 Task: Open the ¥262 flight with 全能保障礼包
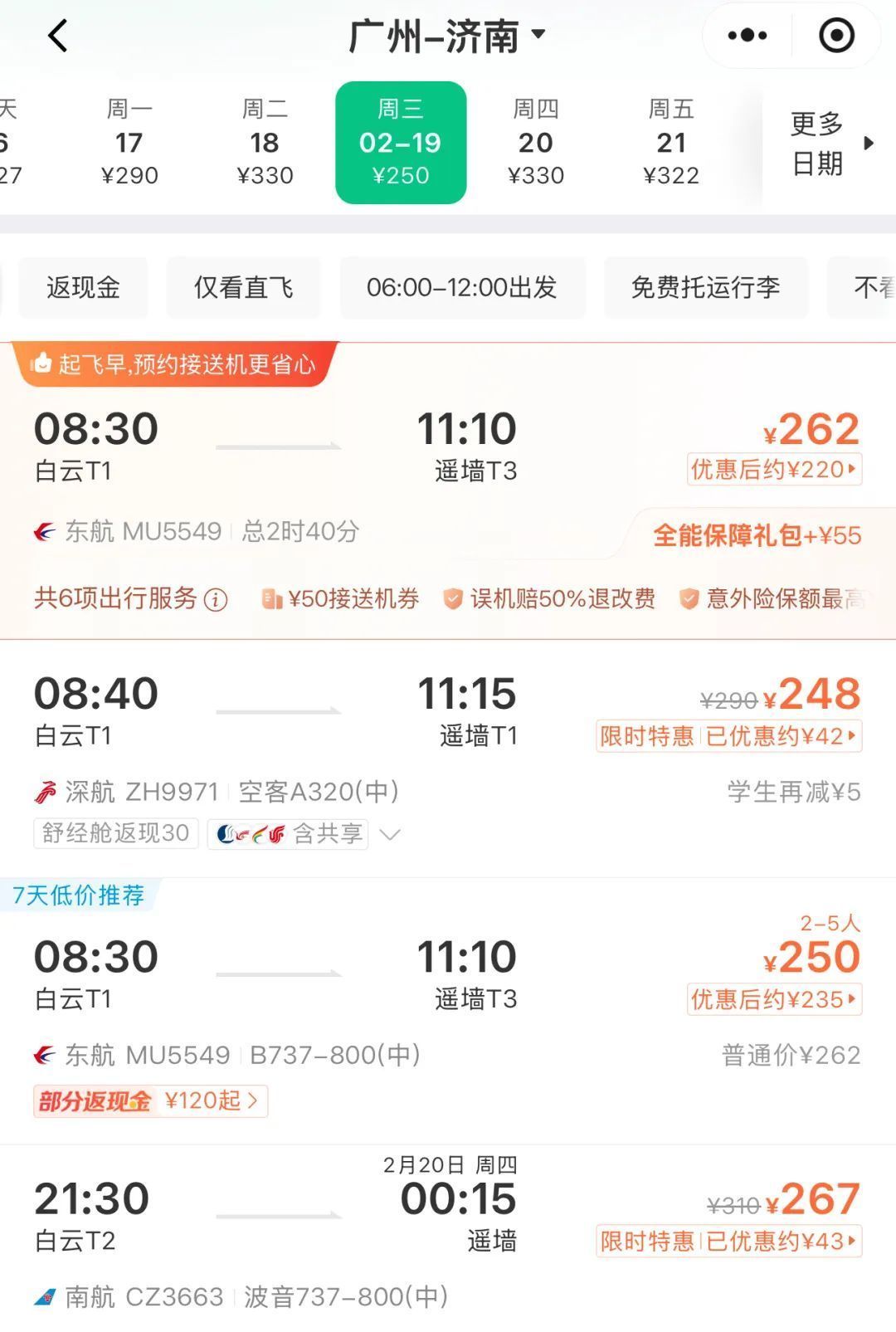pyautogui.click(x=448, y=465)
